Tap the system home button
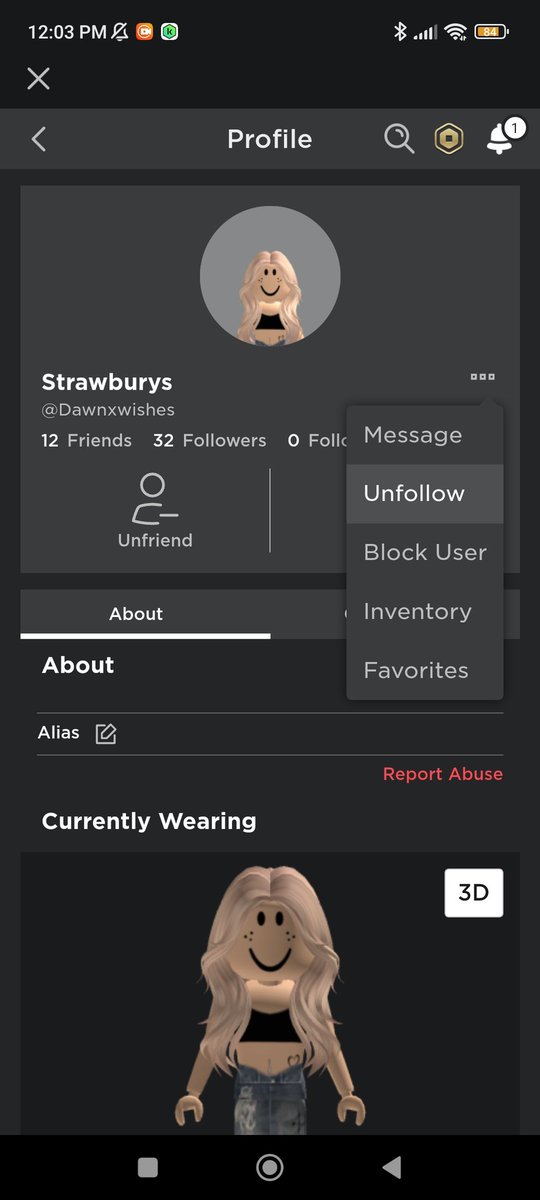This screenshot has height=1200, width=540. click(269, 1167)
